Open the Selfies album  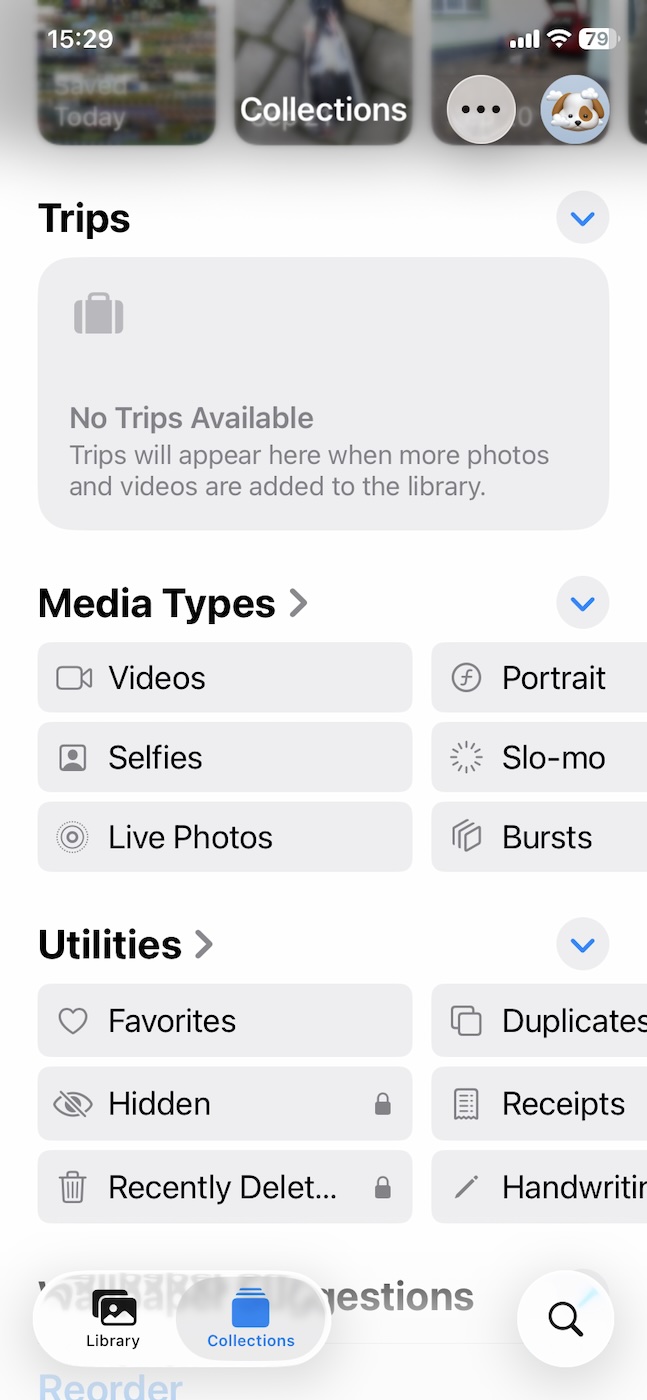click(x=225, y=758)
